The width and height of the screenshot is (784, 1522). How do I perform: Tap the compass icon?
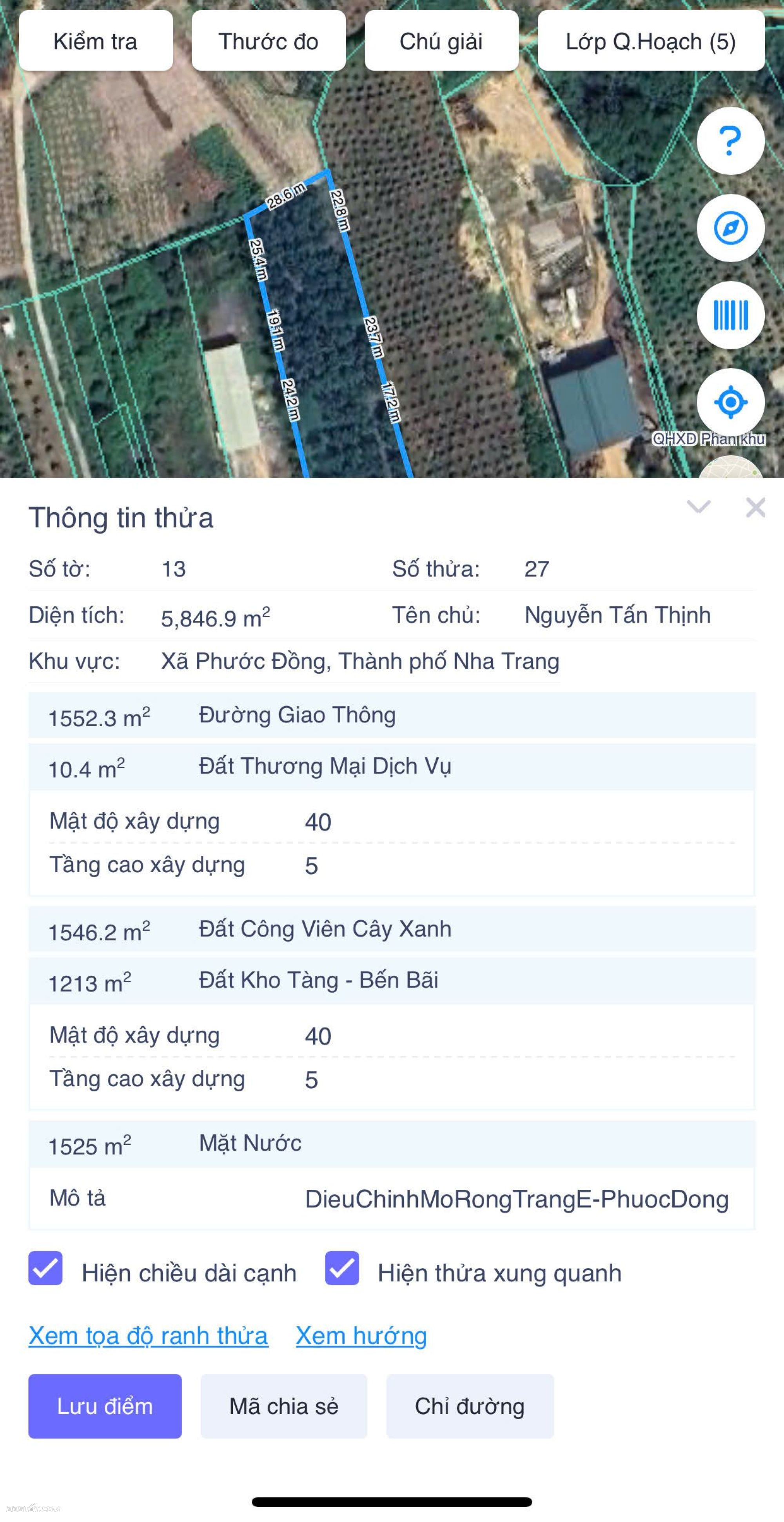730,228
